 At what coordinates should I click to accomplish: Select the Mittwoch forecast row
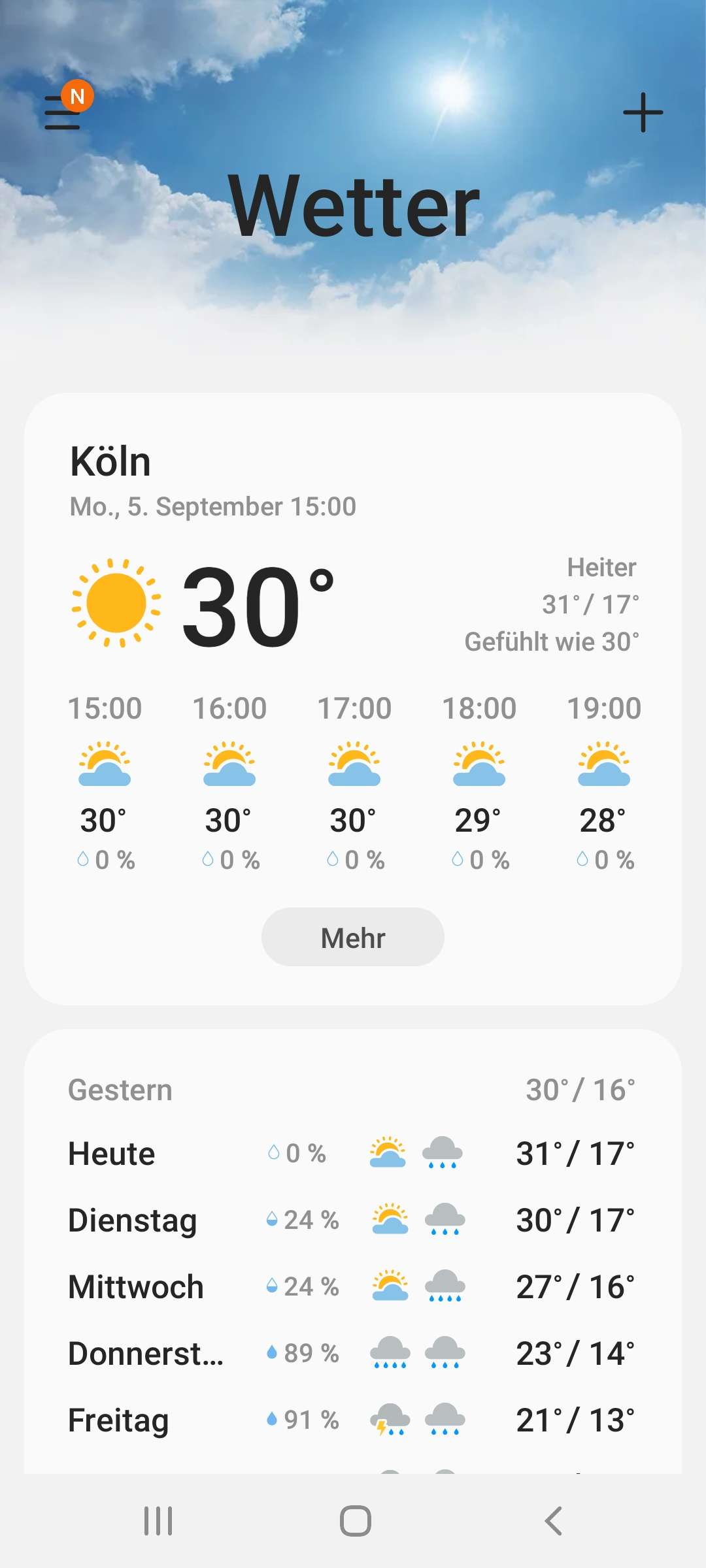pyautogui.click(x=352, y=1286)
